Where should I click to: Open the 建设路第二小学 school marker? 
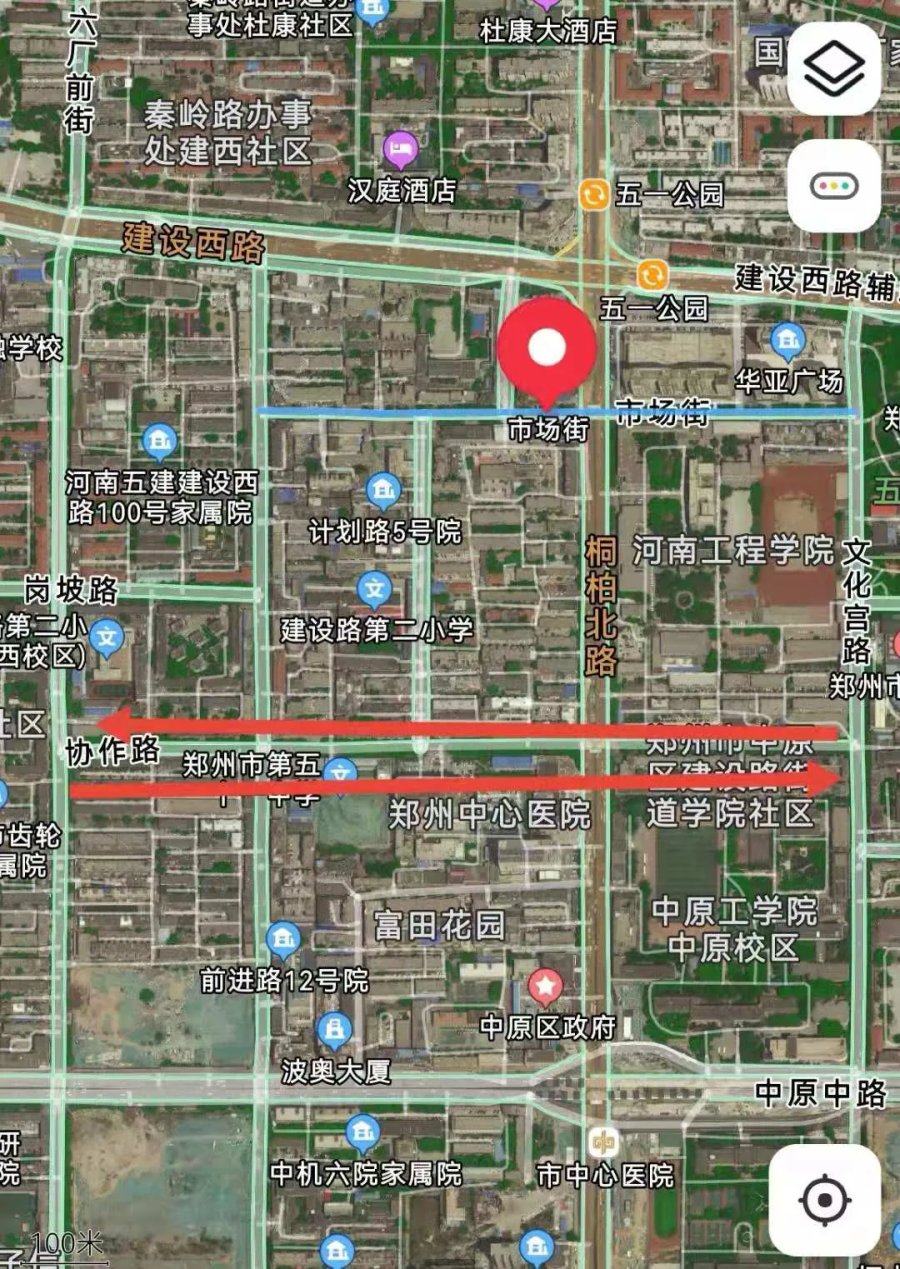coord(374,588)
